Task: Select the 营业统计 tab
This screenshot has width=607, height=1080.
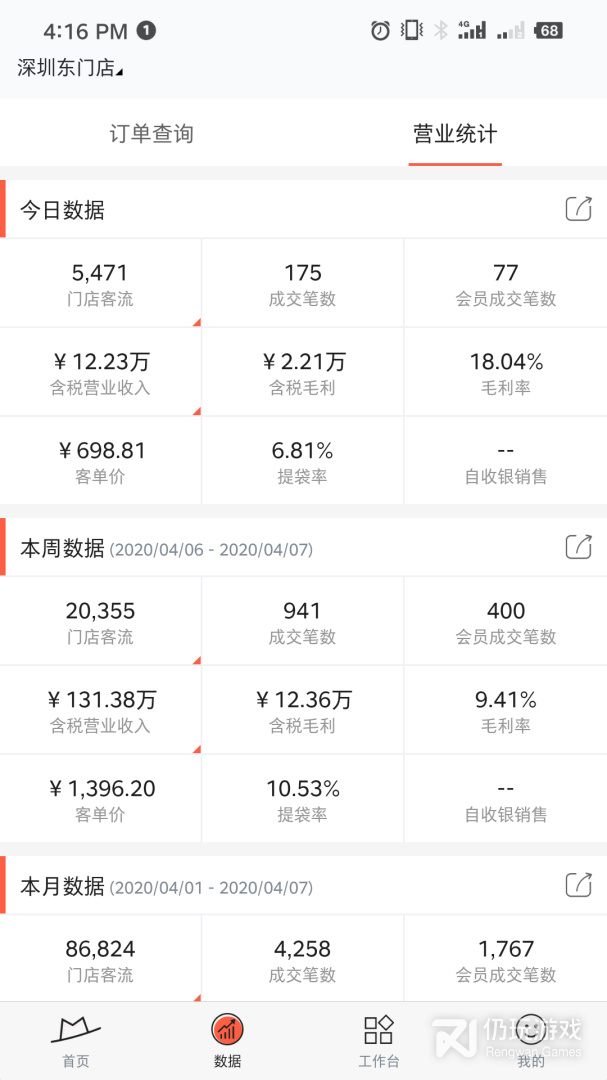Action: [455, 134]
